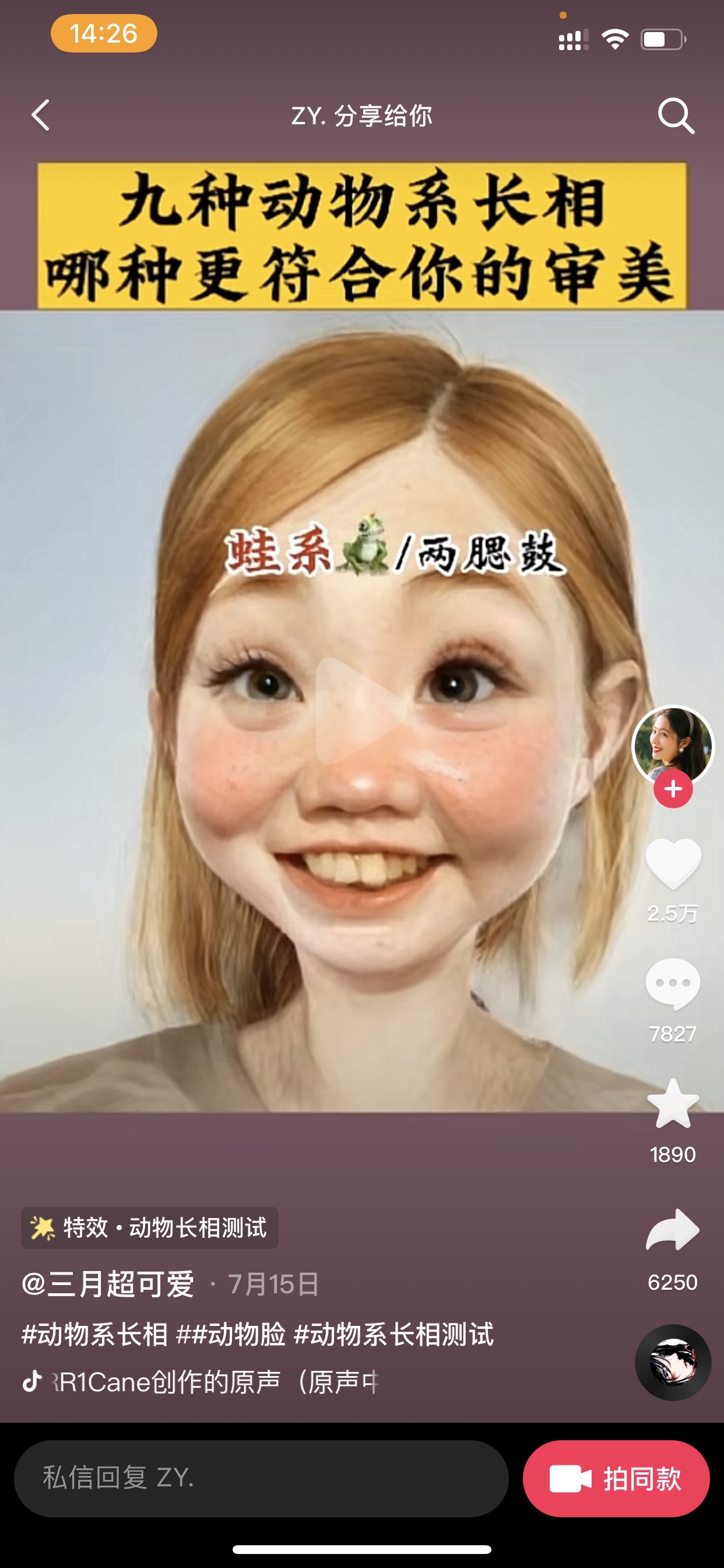Open the search magnifier icon
The image size is (724, 1568).
coord(676,115)
